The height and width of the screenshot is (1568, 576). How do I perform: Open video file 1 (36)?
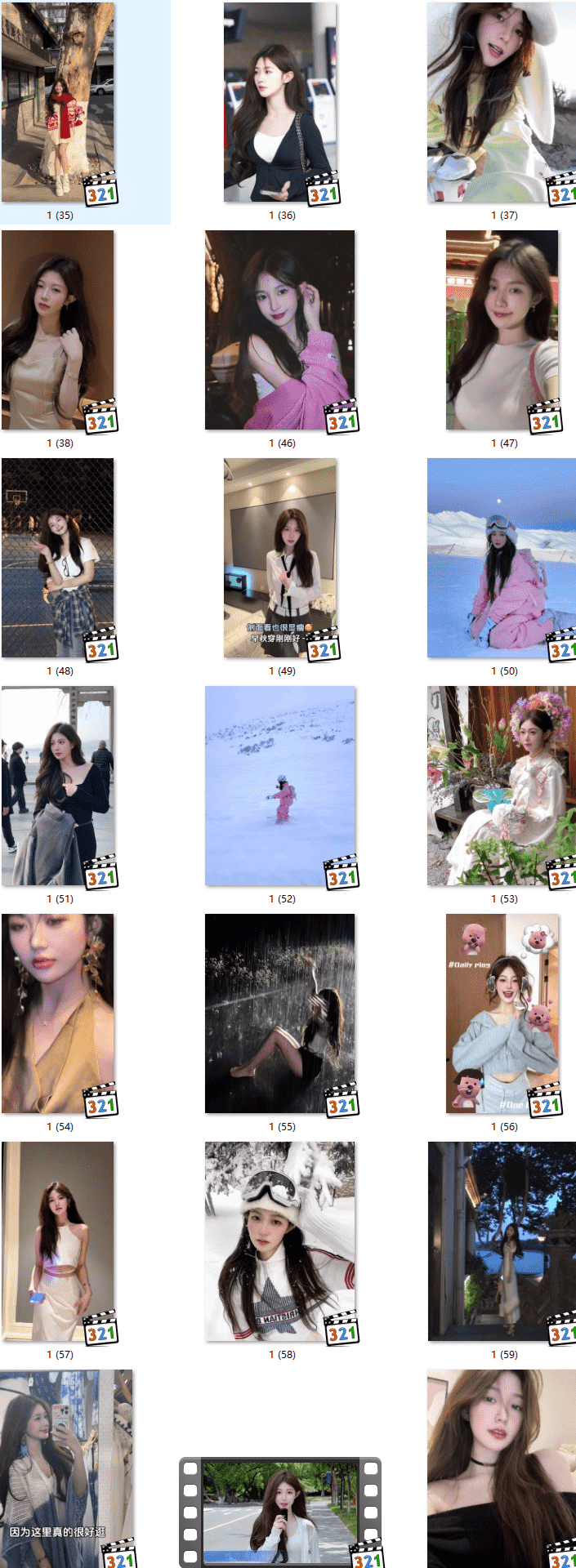click(280, 102)
